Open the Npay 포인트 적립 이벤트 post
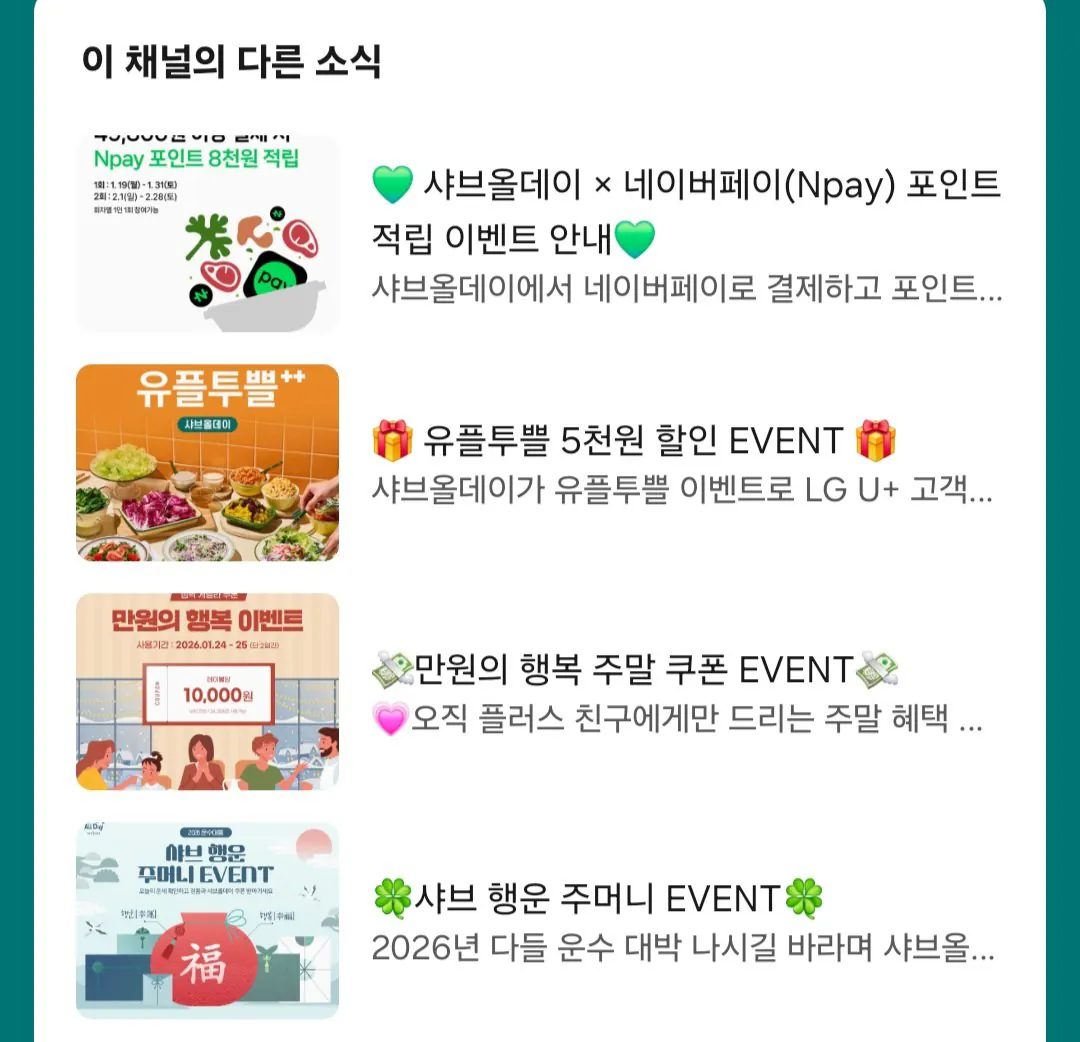This screenshot has width=1080, height=1042. coord(685,211)
